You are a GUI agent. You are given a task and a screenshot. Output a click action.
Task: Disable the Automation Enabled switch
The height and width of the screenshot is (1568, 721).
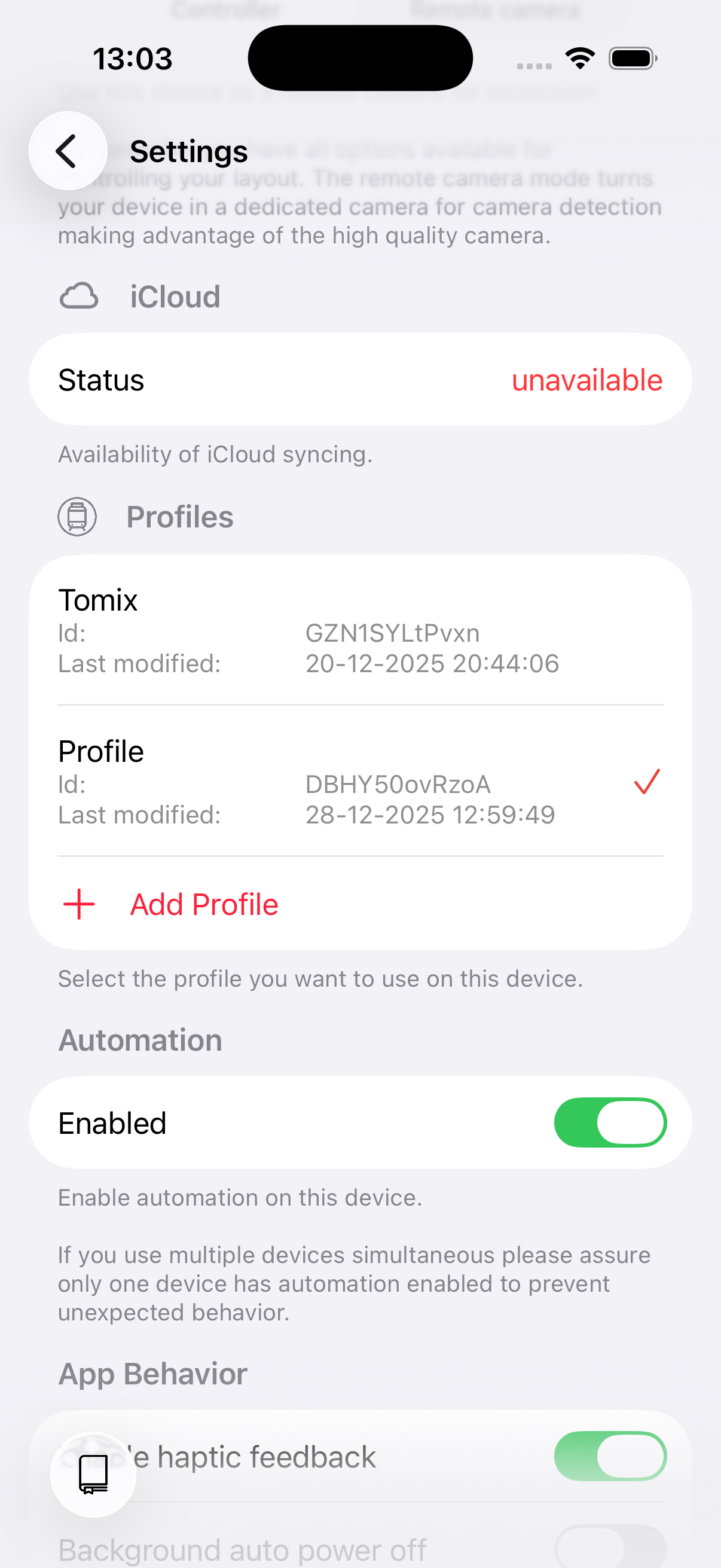610,1122
